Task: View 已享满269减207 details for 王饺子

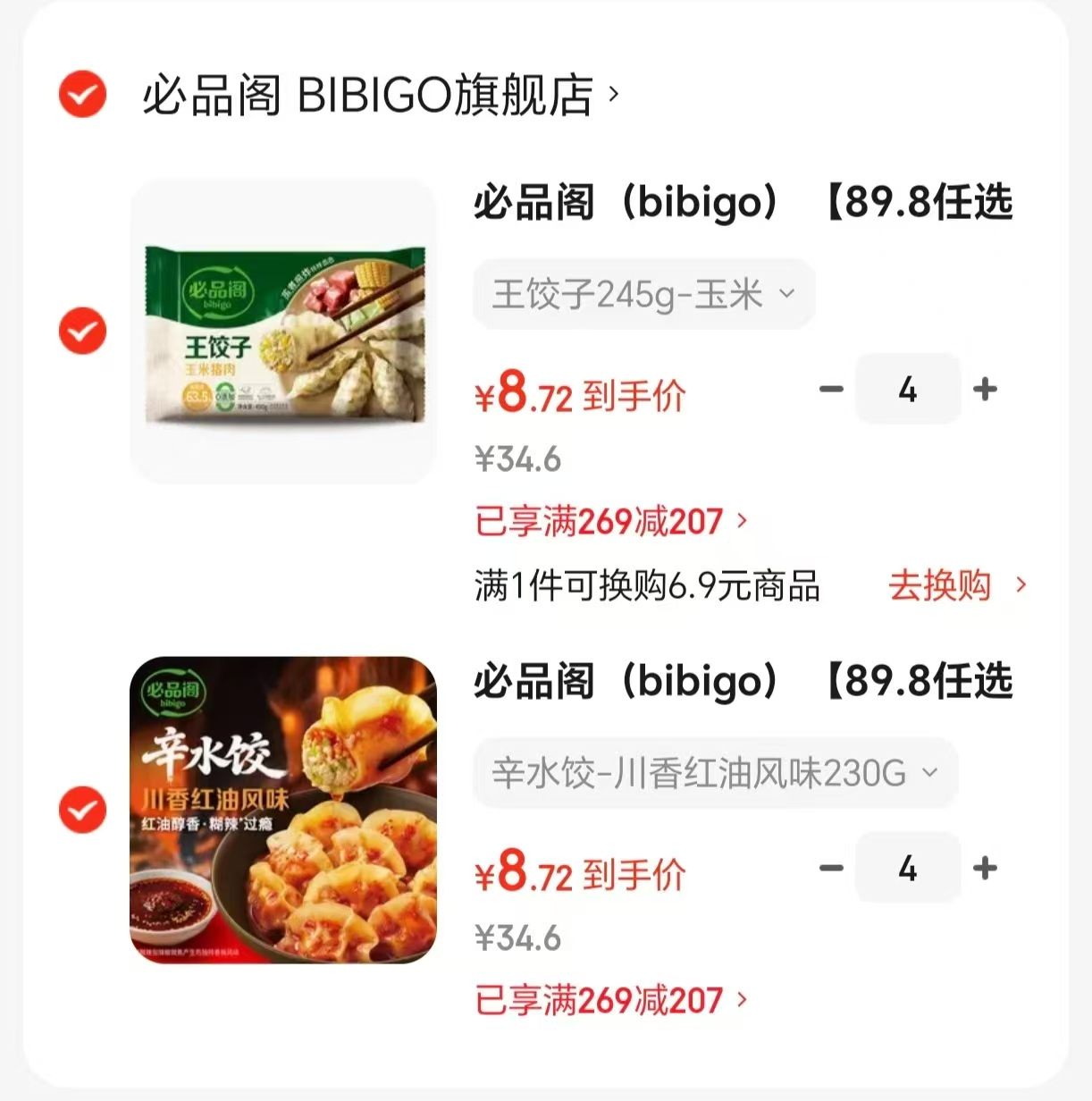Action: click(611, 521)
